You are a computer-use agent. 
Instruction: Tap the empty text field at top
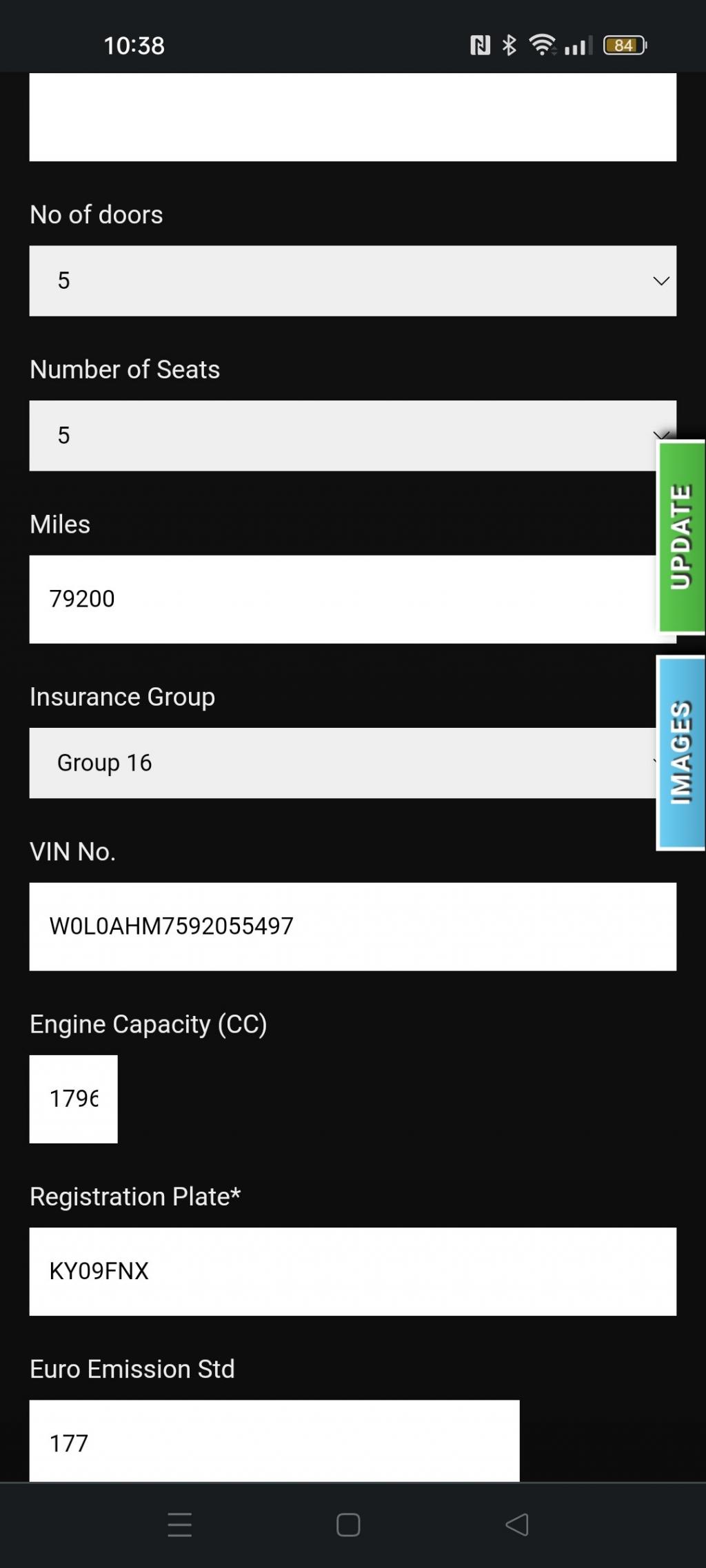352,117
